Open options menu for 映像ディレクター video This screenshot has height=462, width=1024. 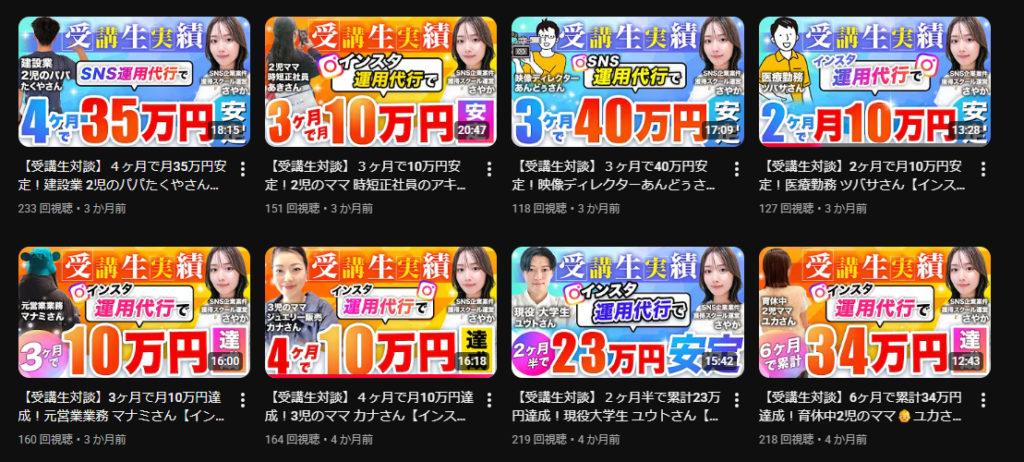coord(735,168)
